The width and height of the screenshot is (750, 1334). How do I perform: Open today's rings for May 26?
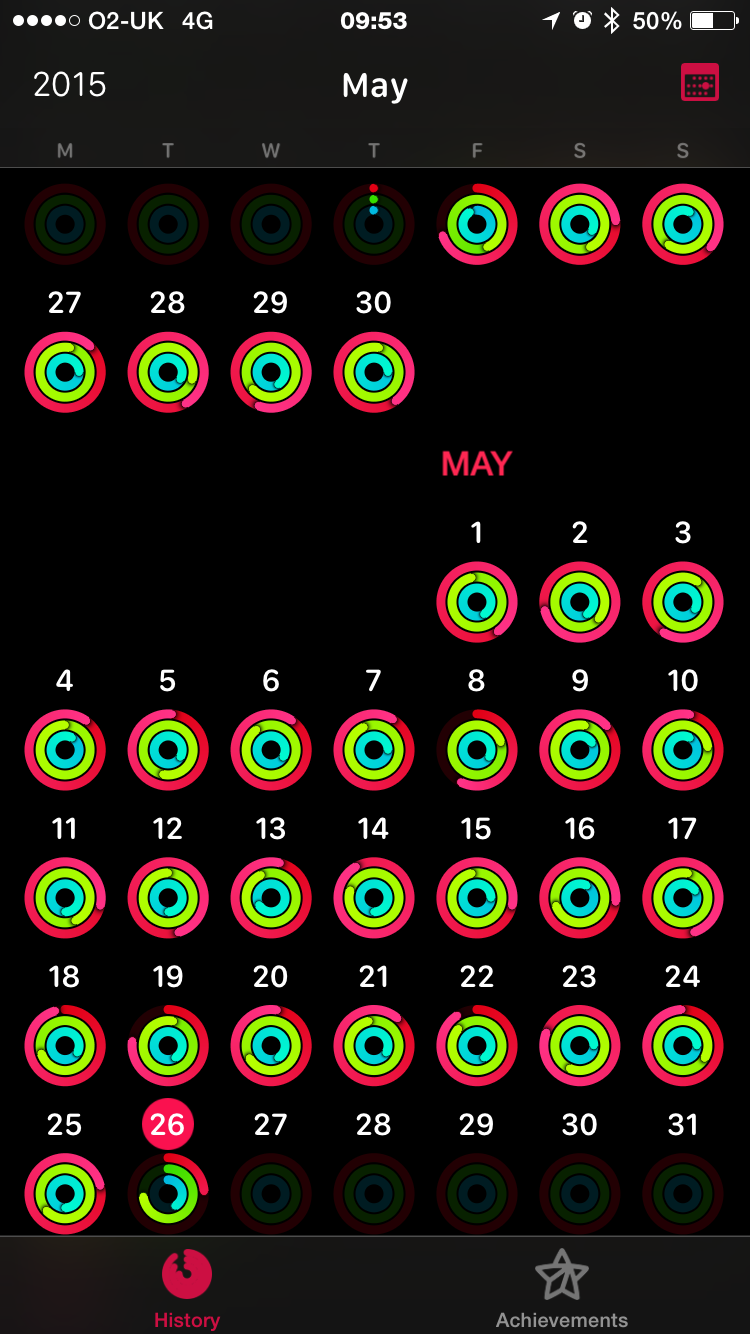pos(168,1194)
